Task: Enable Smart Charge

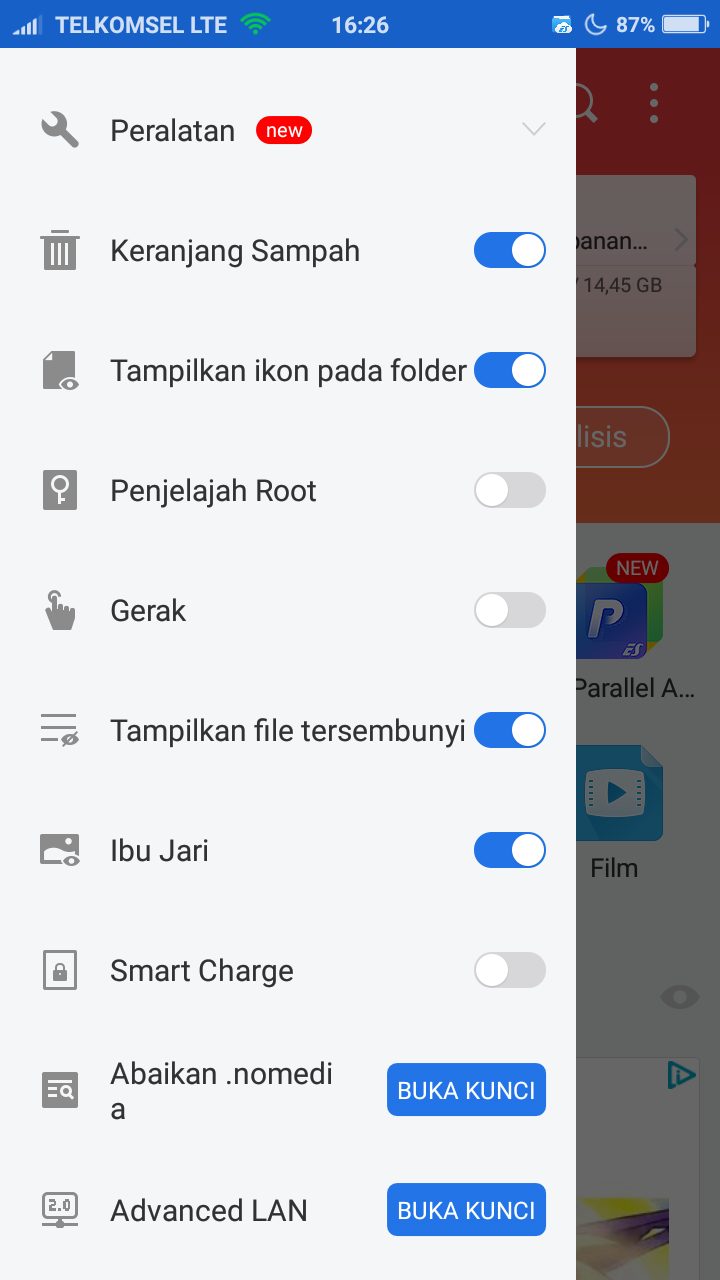Action: pos(509,971)
